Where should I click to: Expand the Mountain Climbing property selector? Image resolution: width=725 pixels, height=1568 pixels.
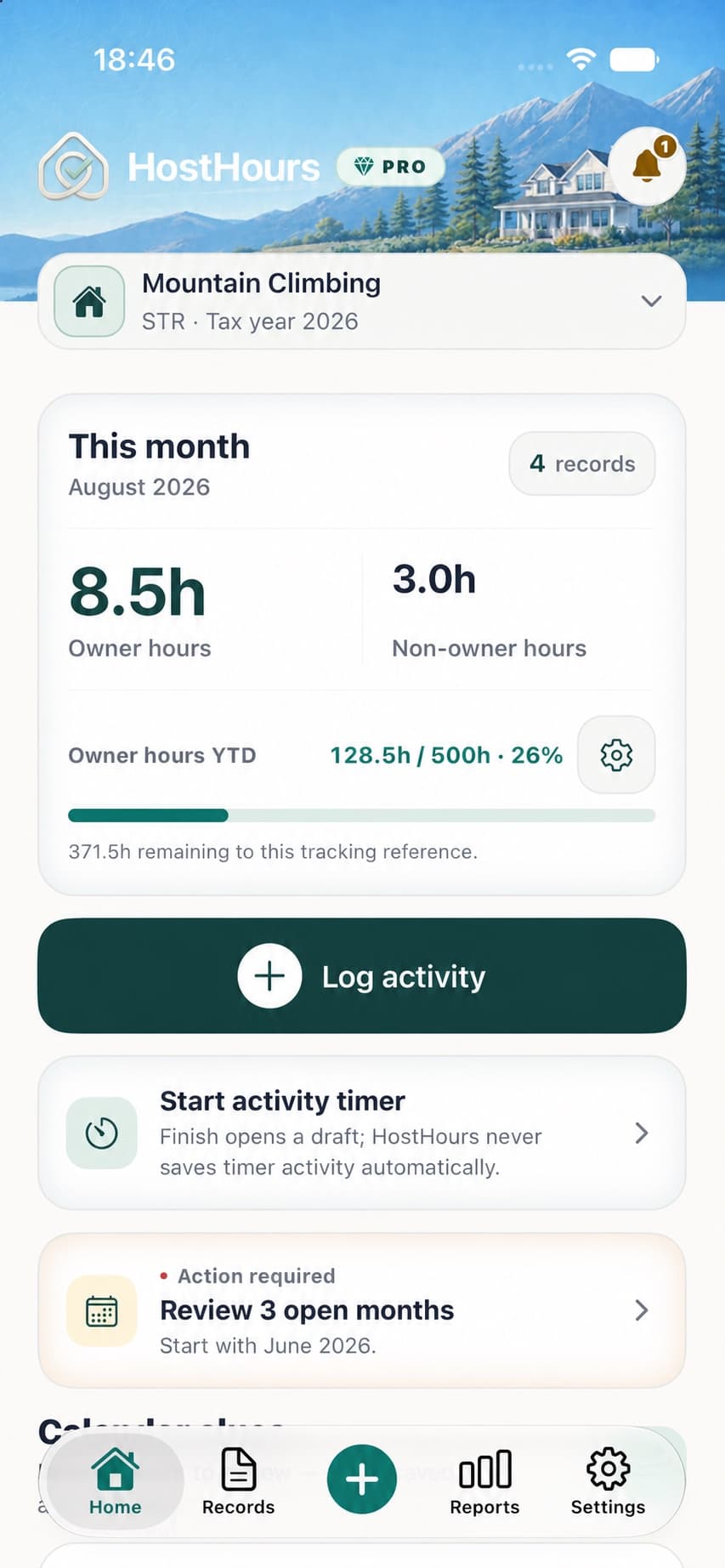click(362, 301)
